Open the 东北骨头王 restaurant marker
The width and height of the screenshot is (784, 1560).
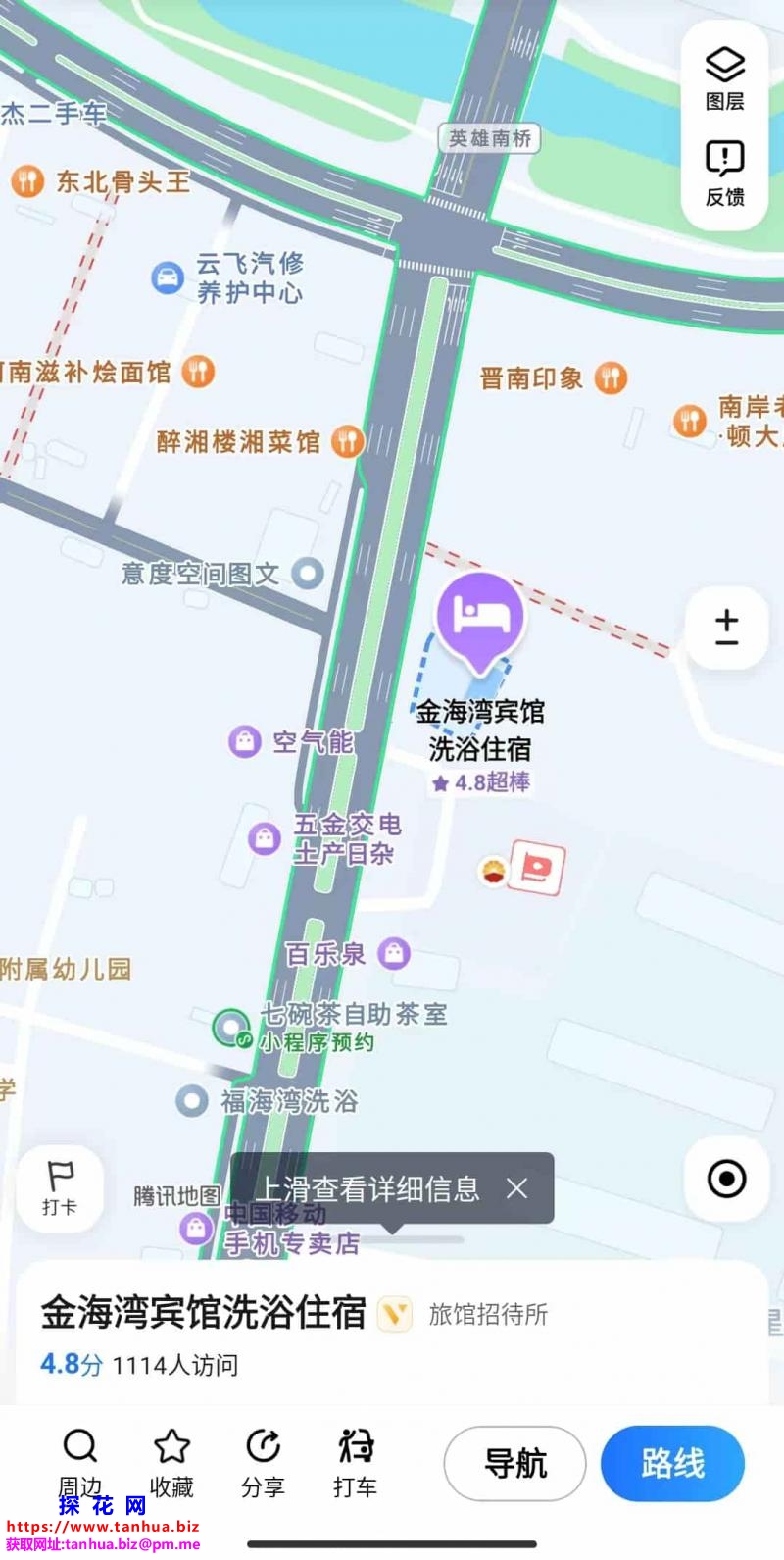pos(27,181)
